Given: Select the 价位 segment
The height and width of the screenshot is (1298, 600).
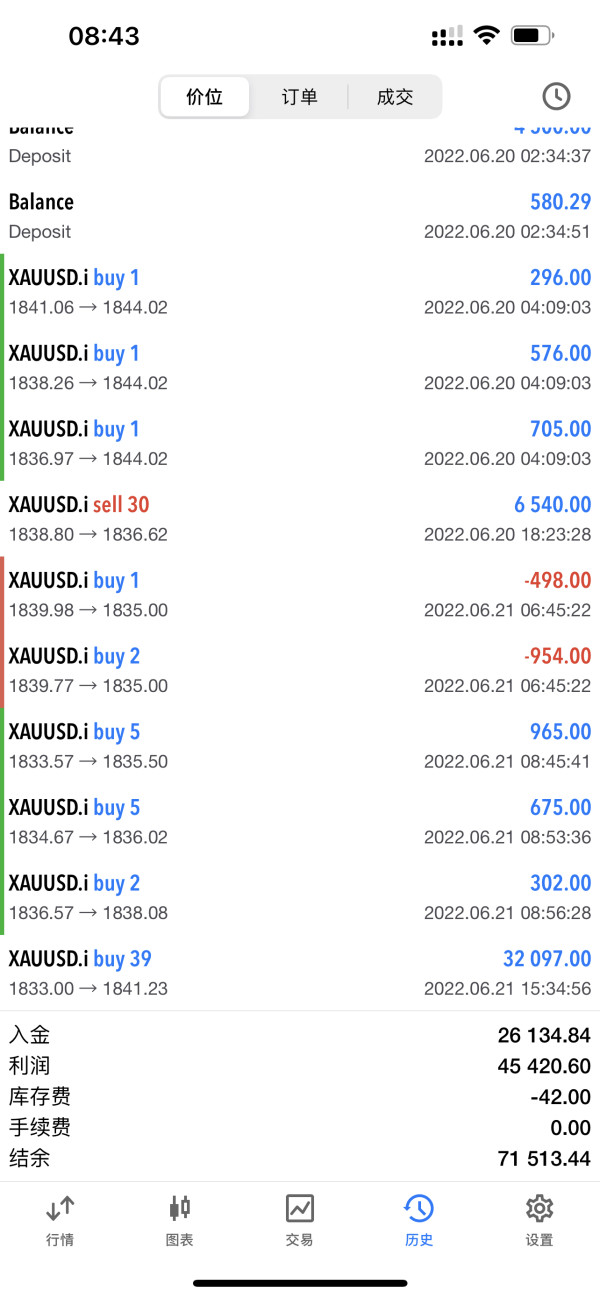Looking at the screenshot, I should pyautogui.click(x=205, y=97).
